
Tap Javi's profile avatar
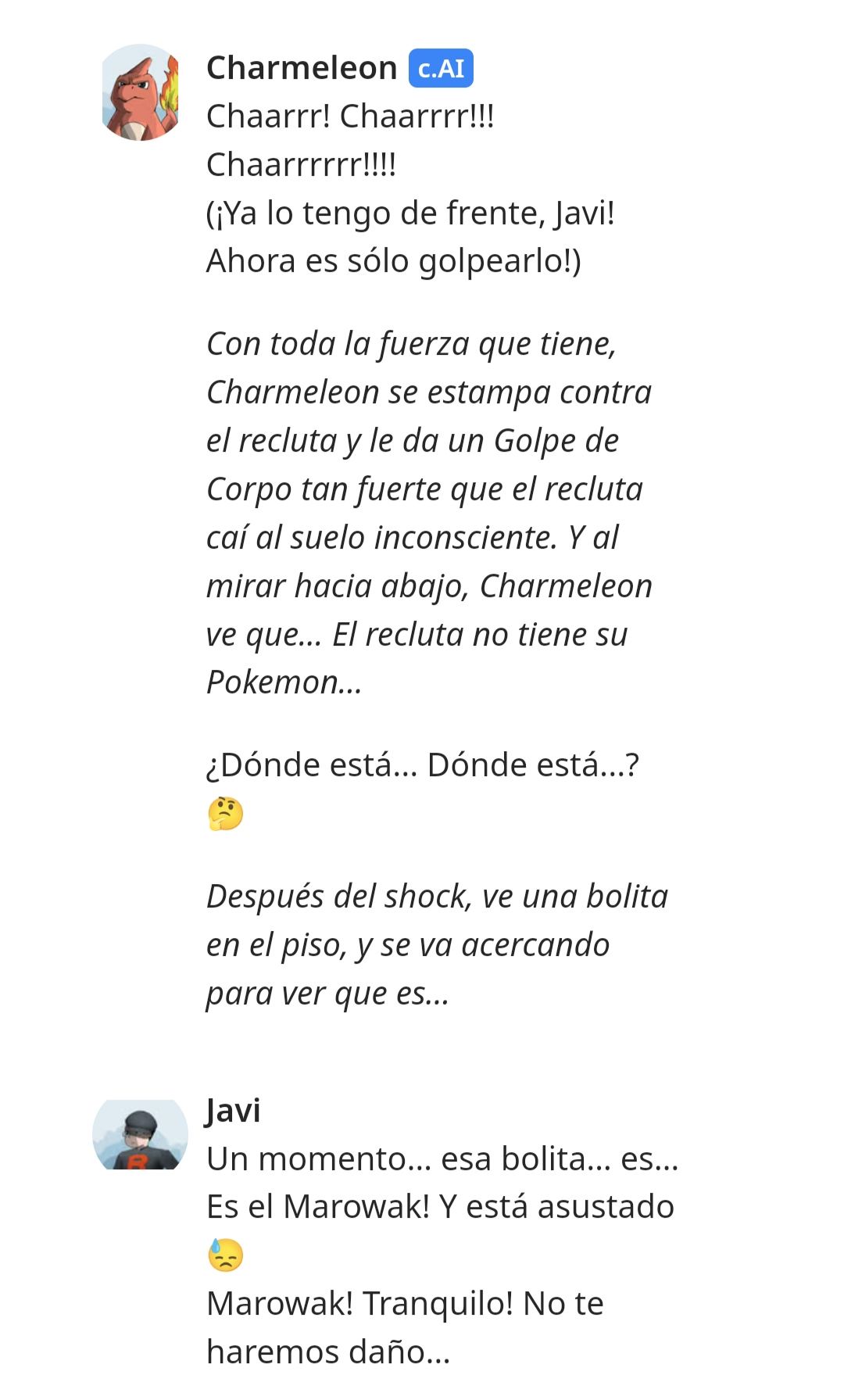(141, 1135)
